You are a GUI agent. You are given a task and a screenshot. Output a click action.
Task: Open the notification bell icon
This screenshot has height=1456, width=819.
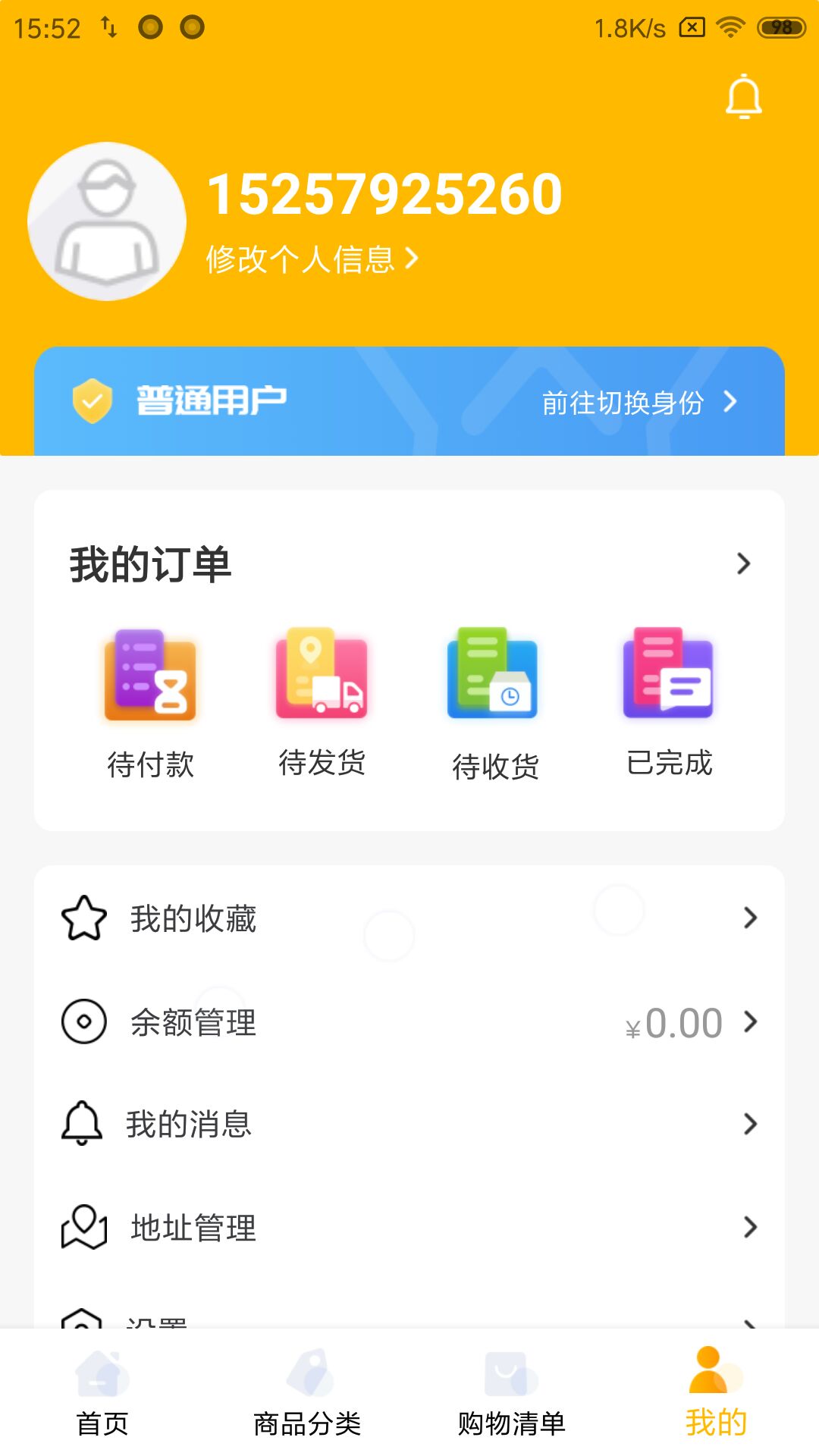[743, 96]
